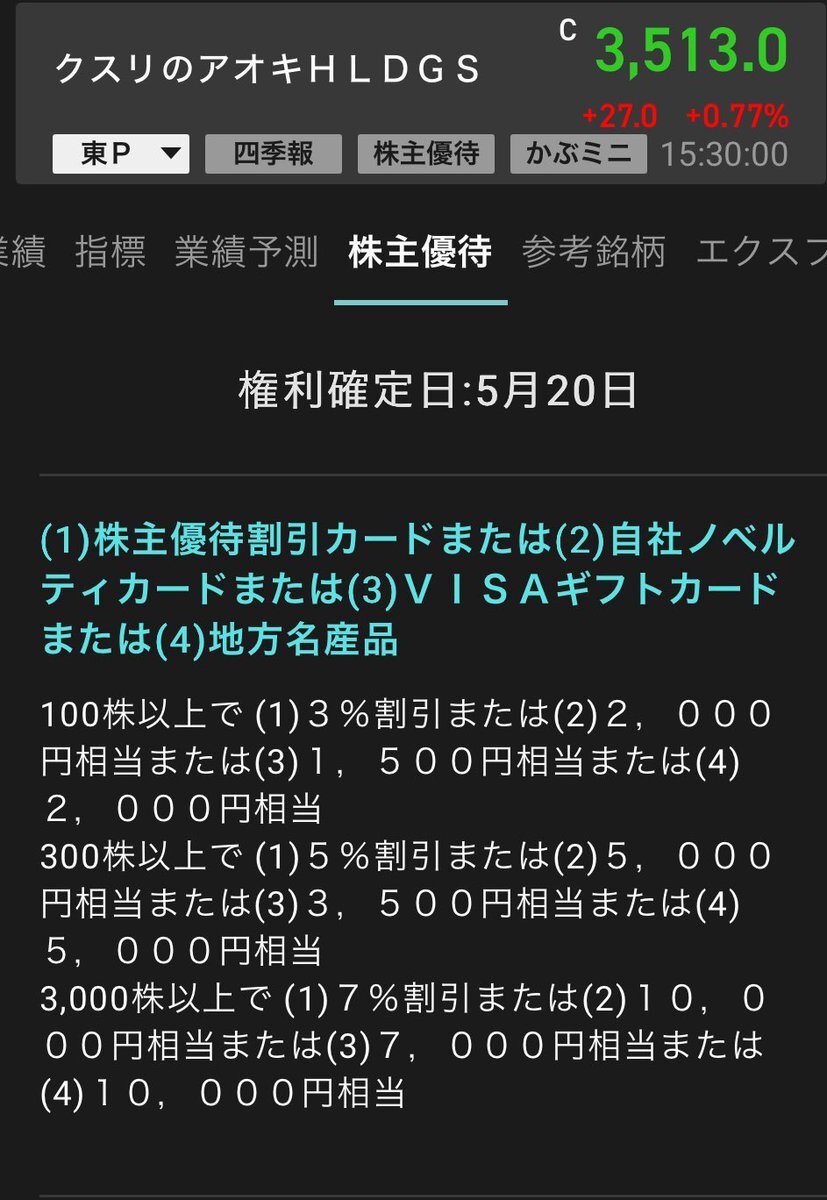Go to the 業績 tab
Screen dimensions: 827x1200
[22, 252]
